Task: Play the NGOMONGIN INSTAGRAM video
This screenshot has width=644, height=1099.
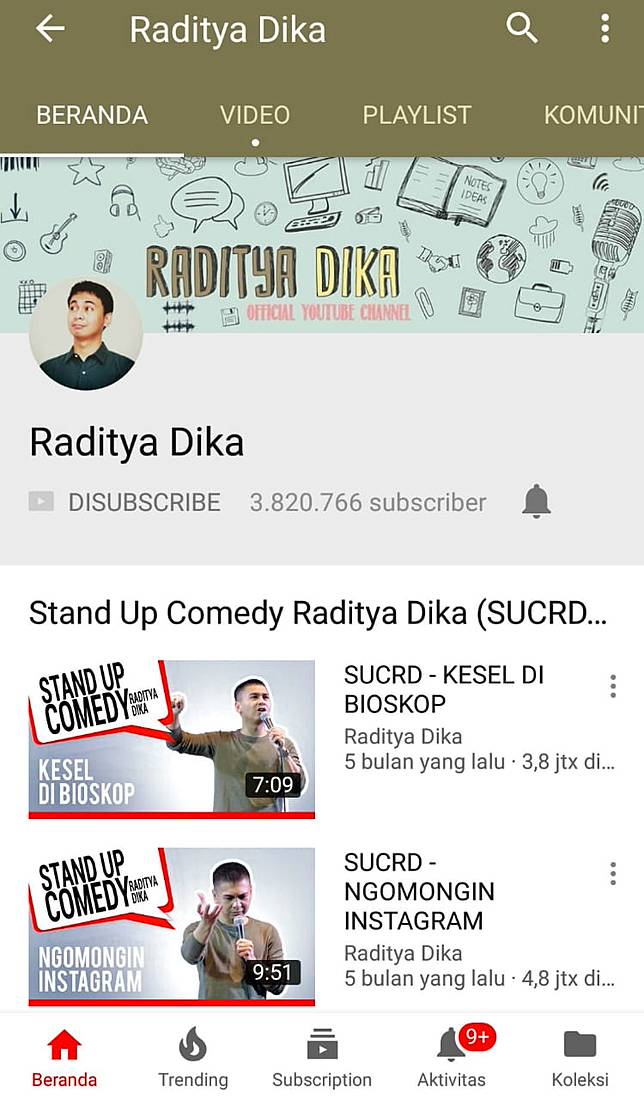Action: point(172,926)
